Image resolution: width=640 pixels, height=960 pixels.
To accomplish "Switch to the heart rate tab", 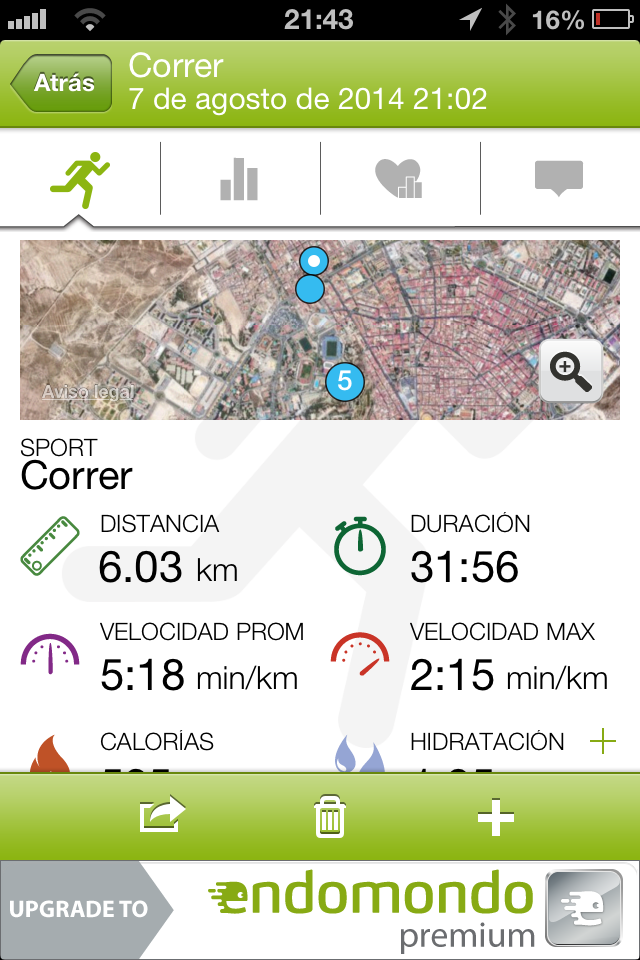I will [x=399, y=179].
